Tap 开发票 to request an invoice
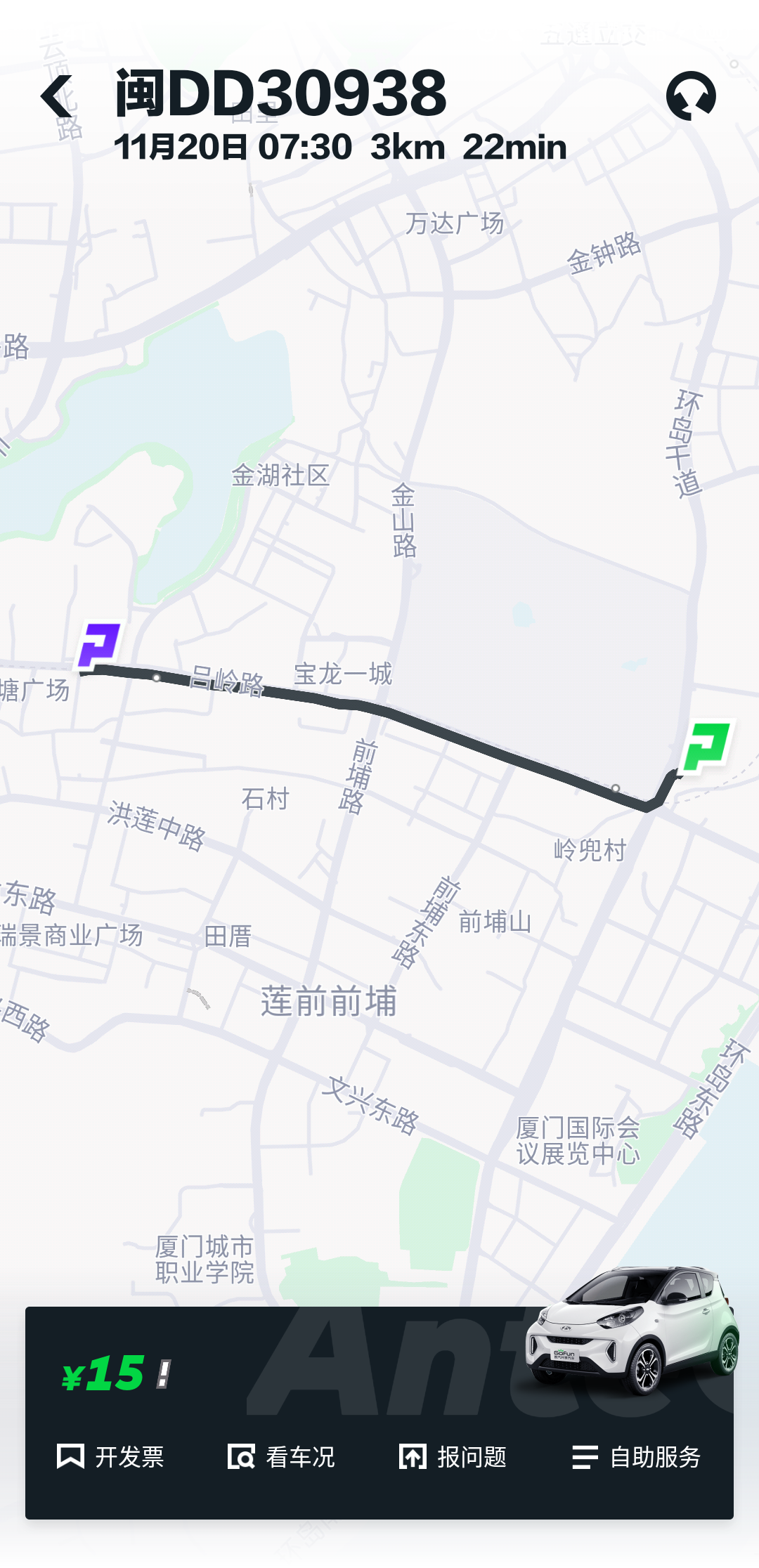Image resolution: width=759 pixels, height=1568 pixels. click(110, 1457)
